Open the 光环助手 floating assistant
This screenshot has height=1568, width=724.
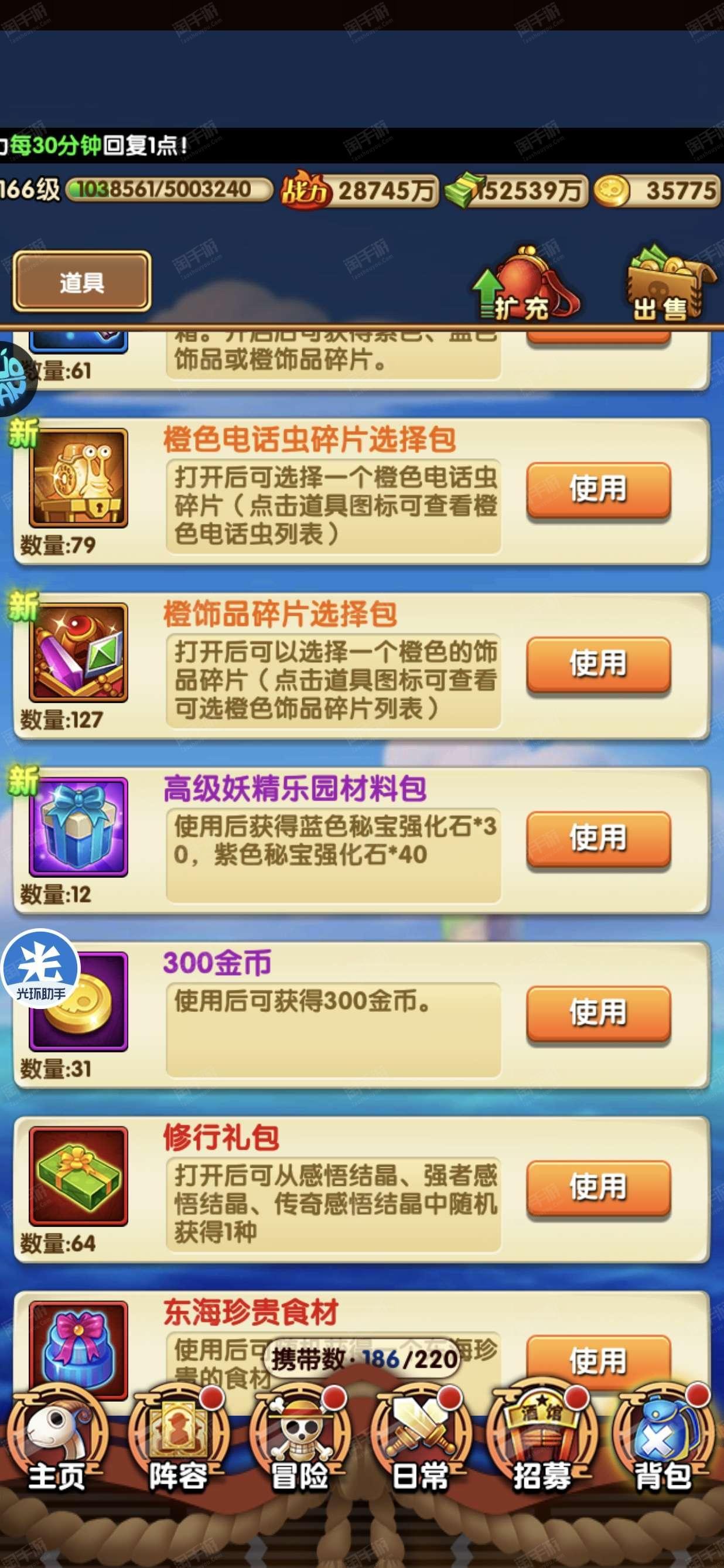point(40,968)
